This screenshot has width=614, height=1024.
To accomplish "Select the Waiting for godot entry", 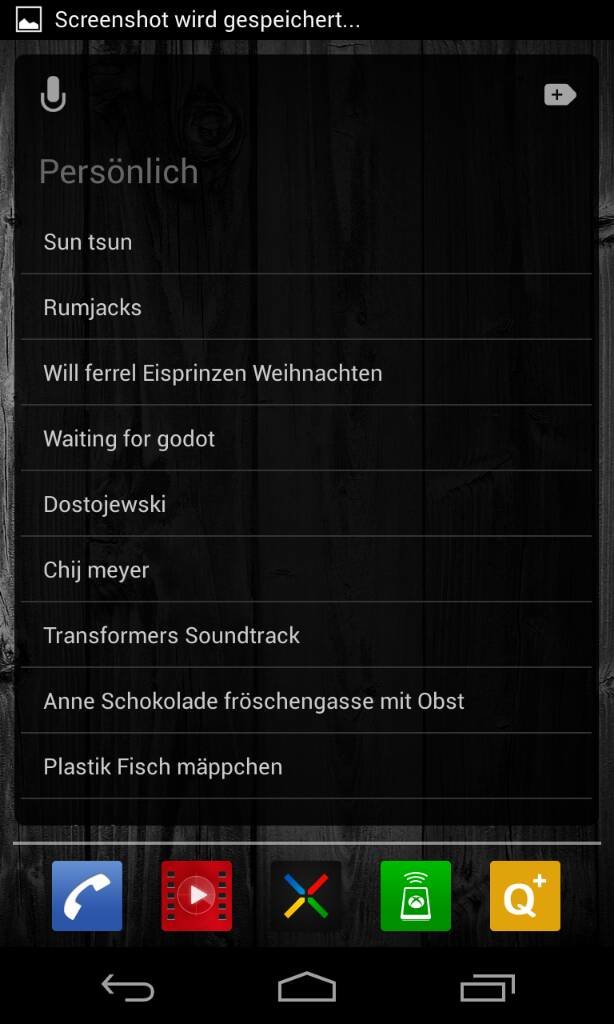I will 306,438.
